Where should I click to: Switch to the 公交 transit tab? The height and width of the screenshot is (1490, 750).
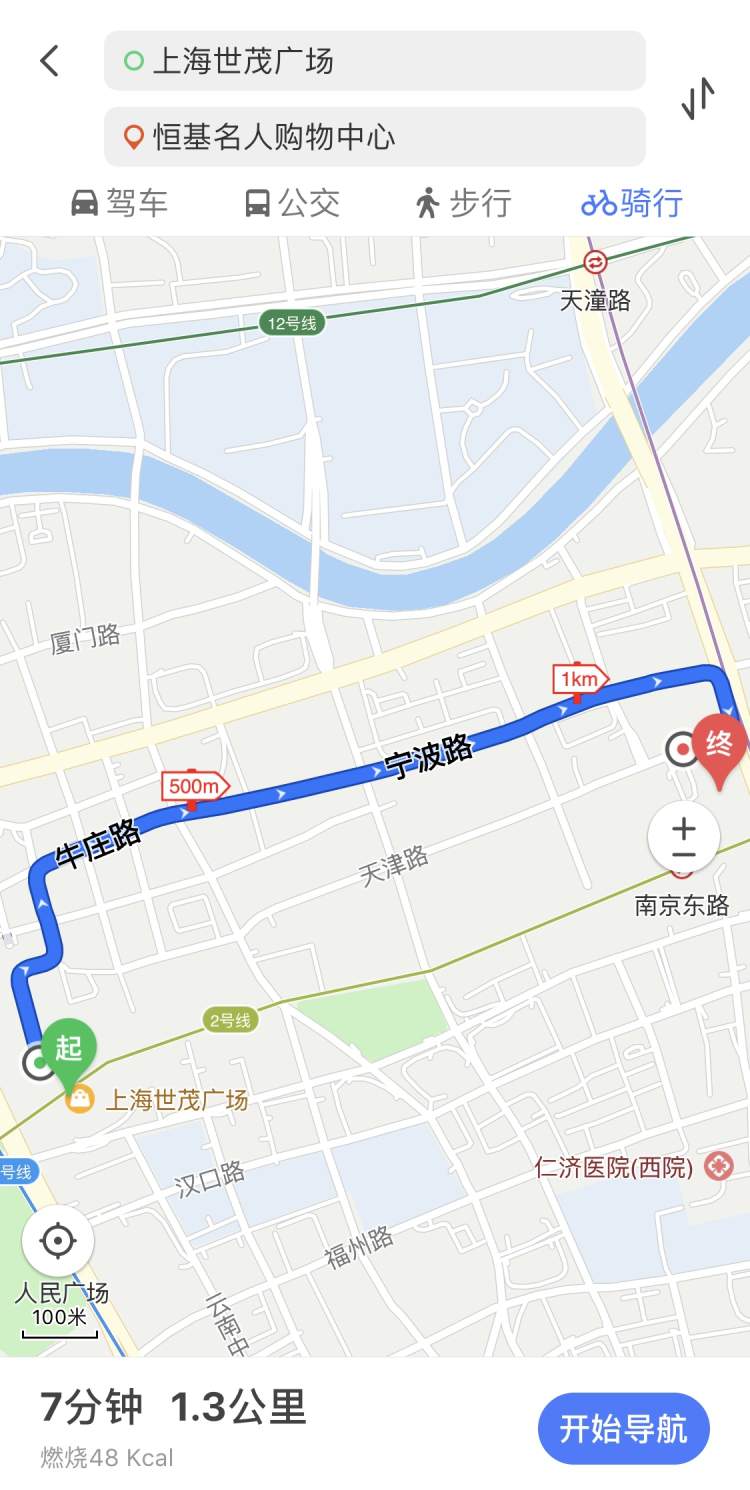pos(292,203)
